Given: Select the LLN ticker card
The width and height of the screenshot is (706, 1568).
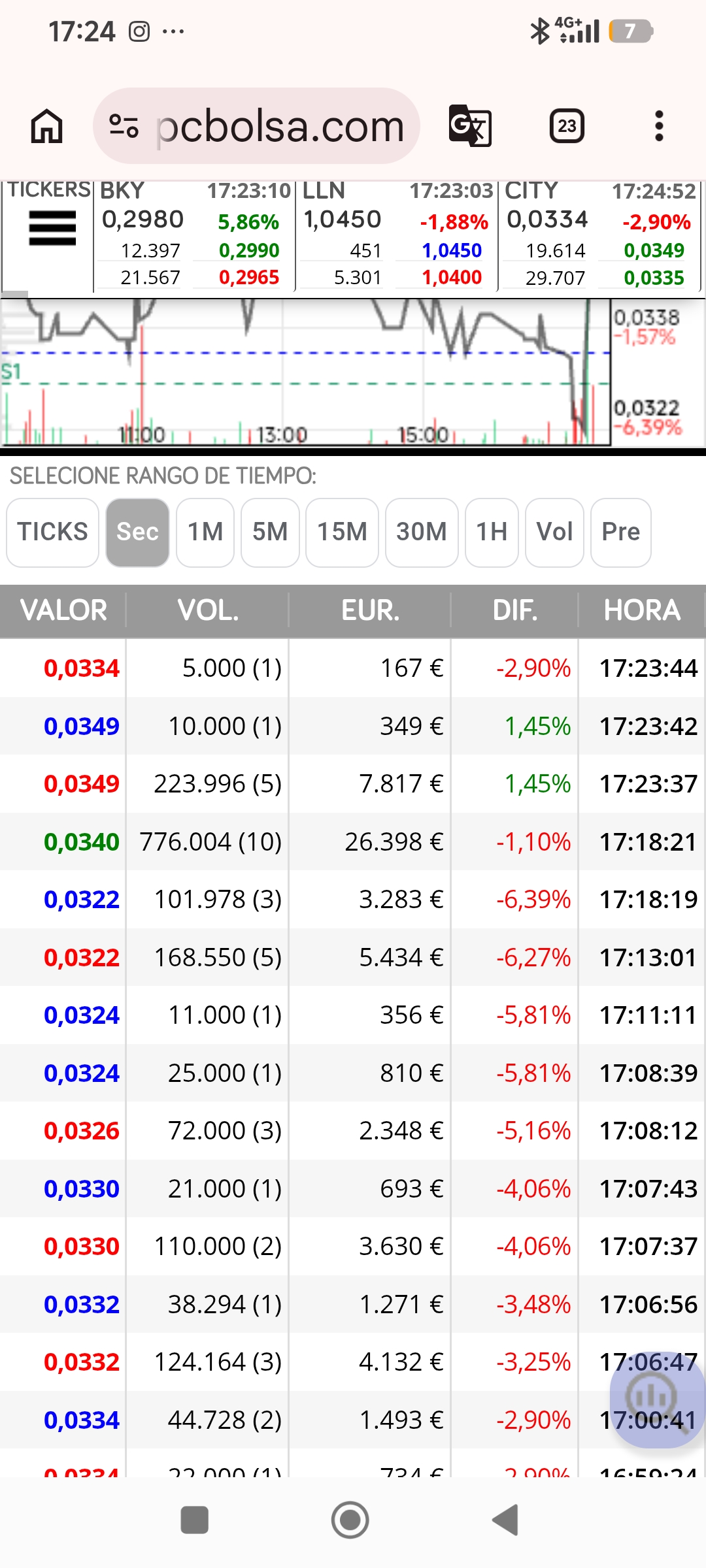Looking at the screenshot, I should (x=397, y=235).
